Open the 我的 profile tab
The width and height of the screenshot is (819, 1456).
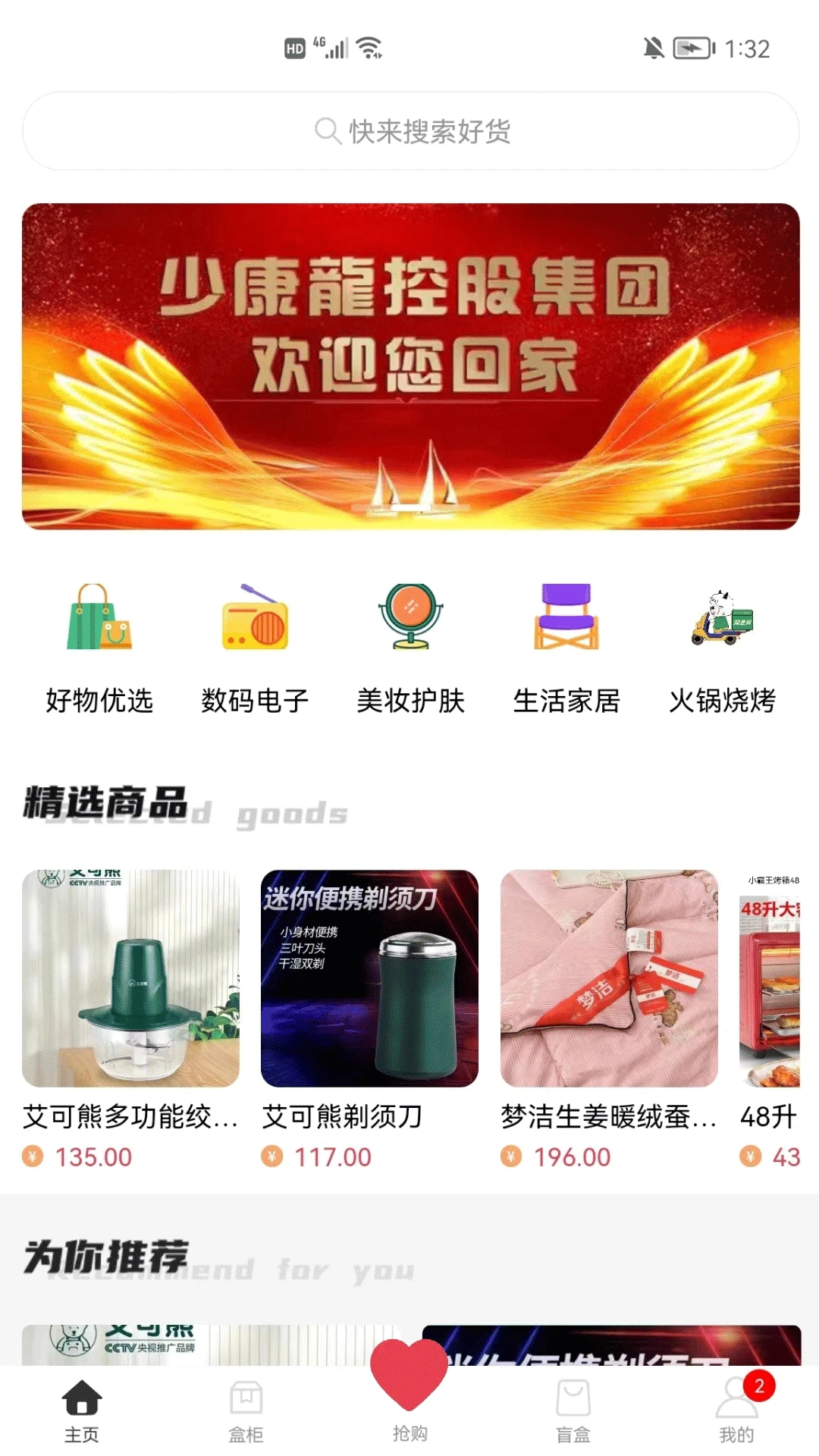coord(736,1409)
